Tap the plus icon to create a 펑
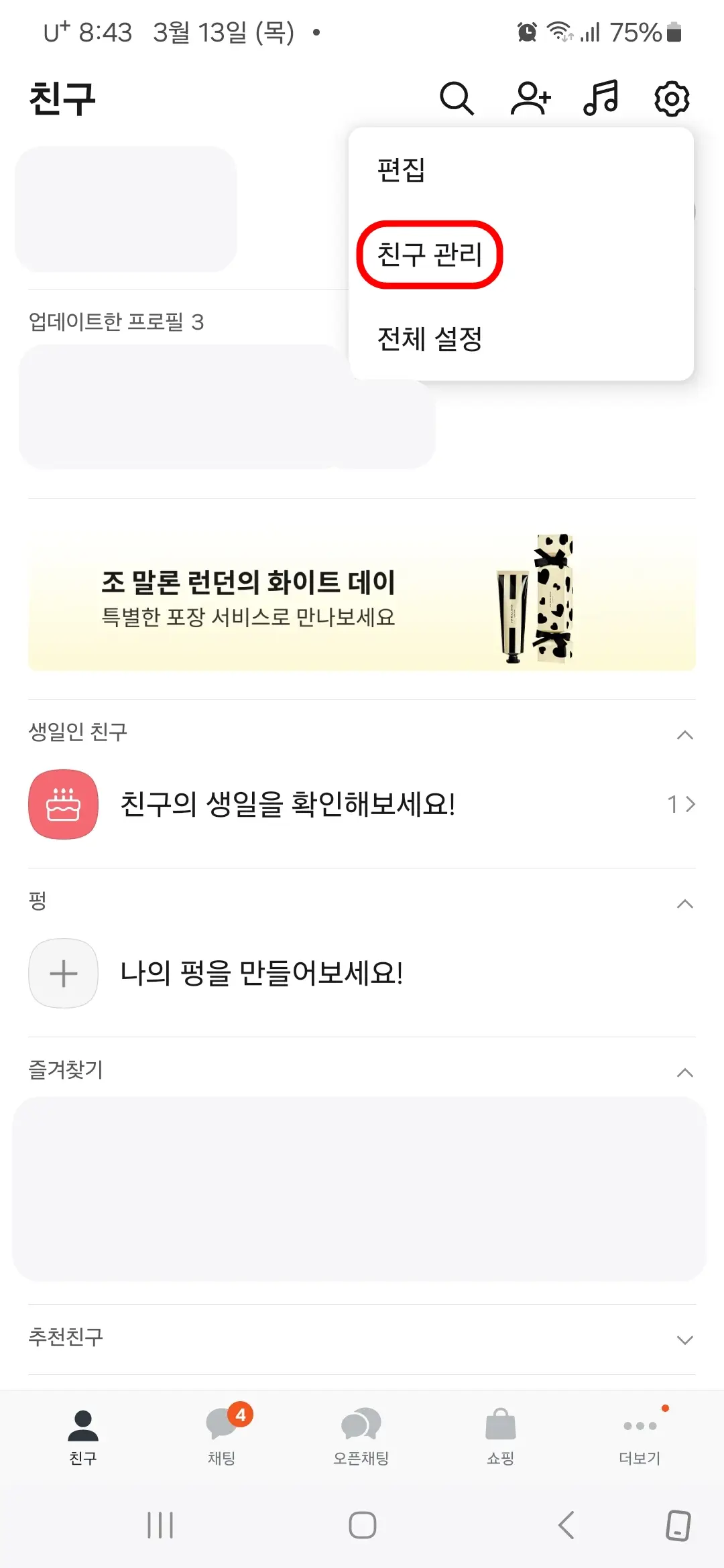 point(63,974)
